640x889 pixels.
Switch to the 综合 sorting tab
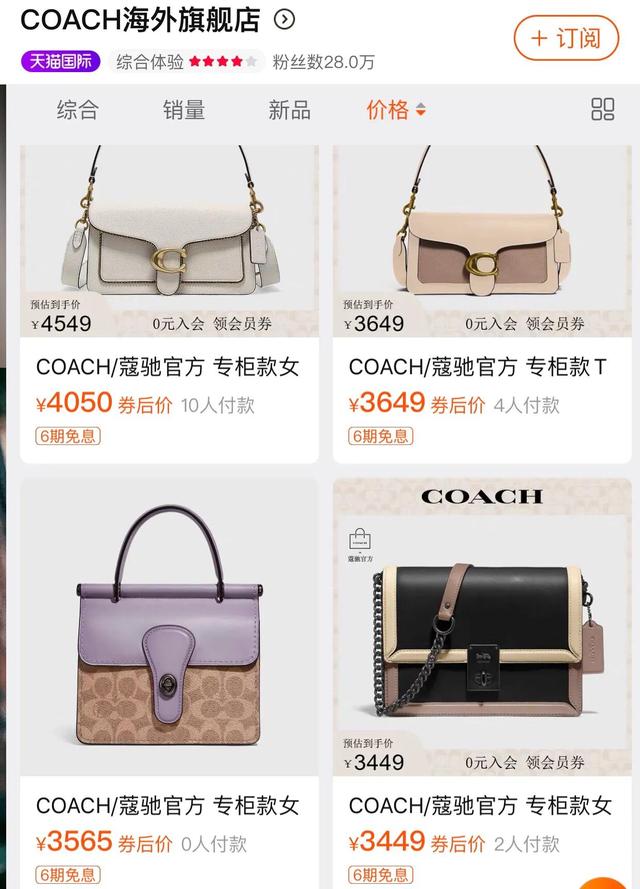pos(78,110)
